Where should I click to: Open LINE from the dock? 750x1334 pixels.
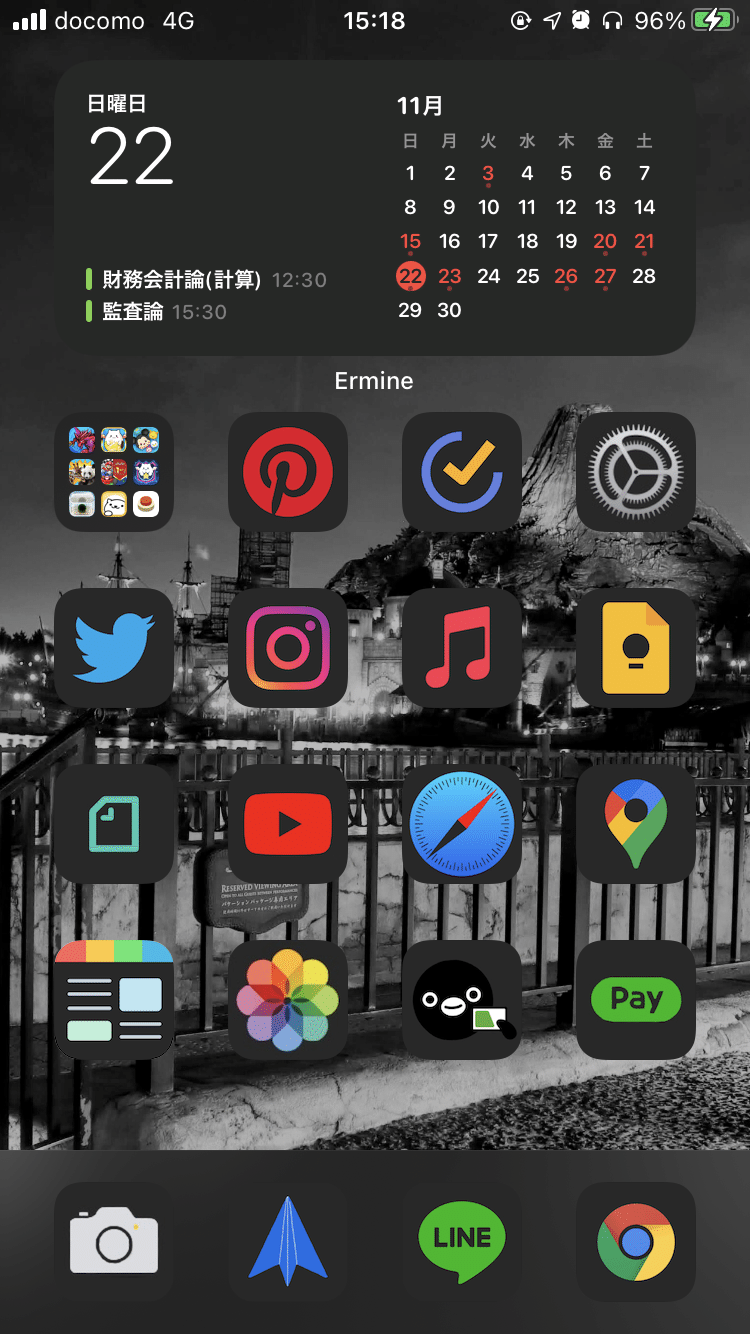tap(462, 1242)
